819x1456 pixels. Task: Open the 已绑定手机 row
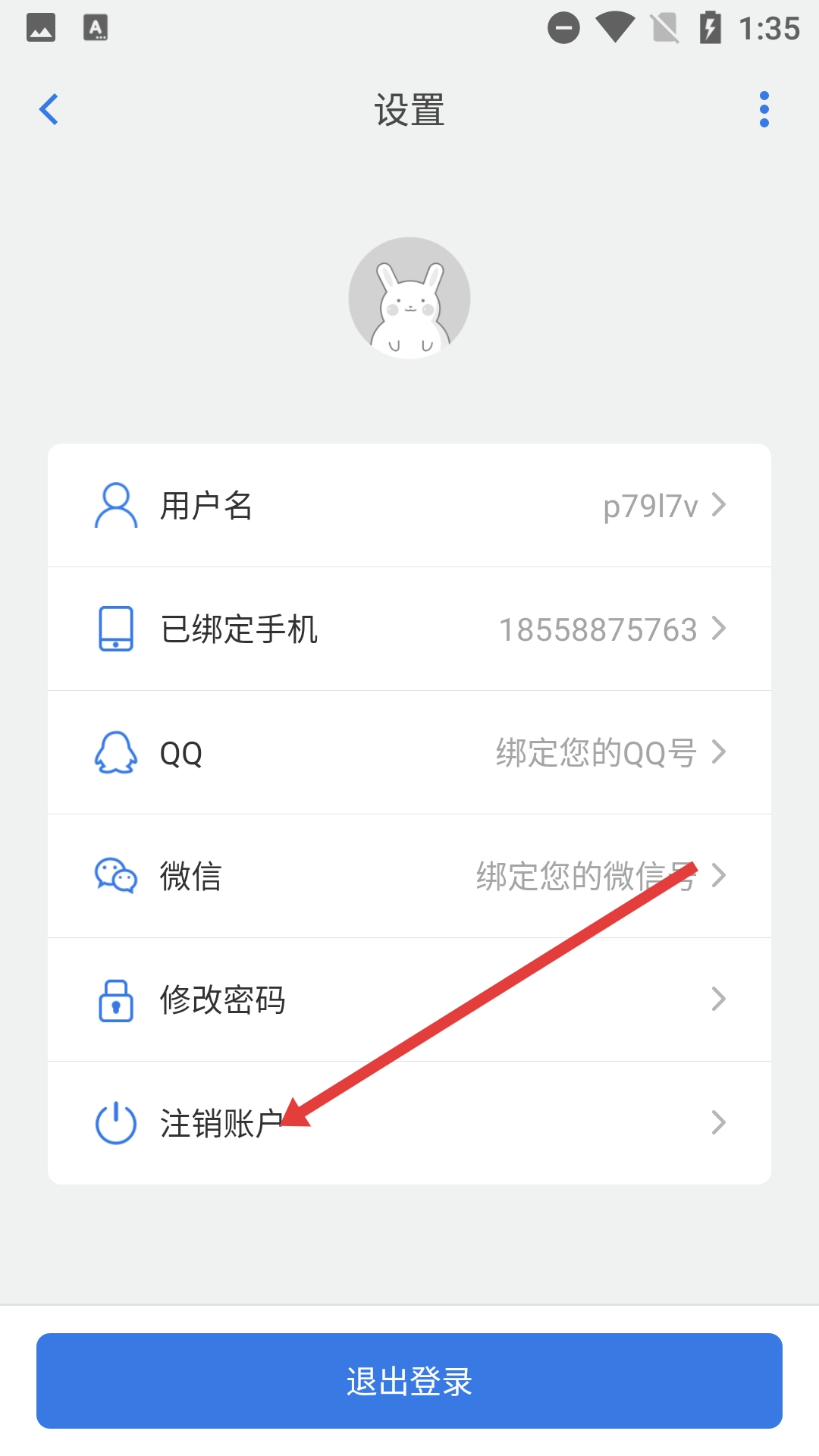coord(409,629)
